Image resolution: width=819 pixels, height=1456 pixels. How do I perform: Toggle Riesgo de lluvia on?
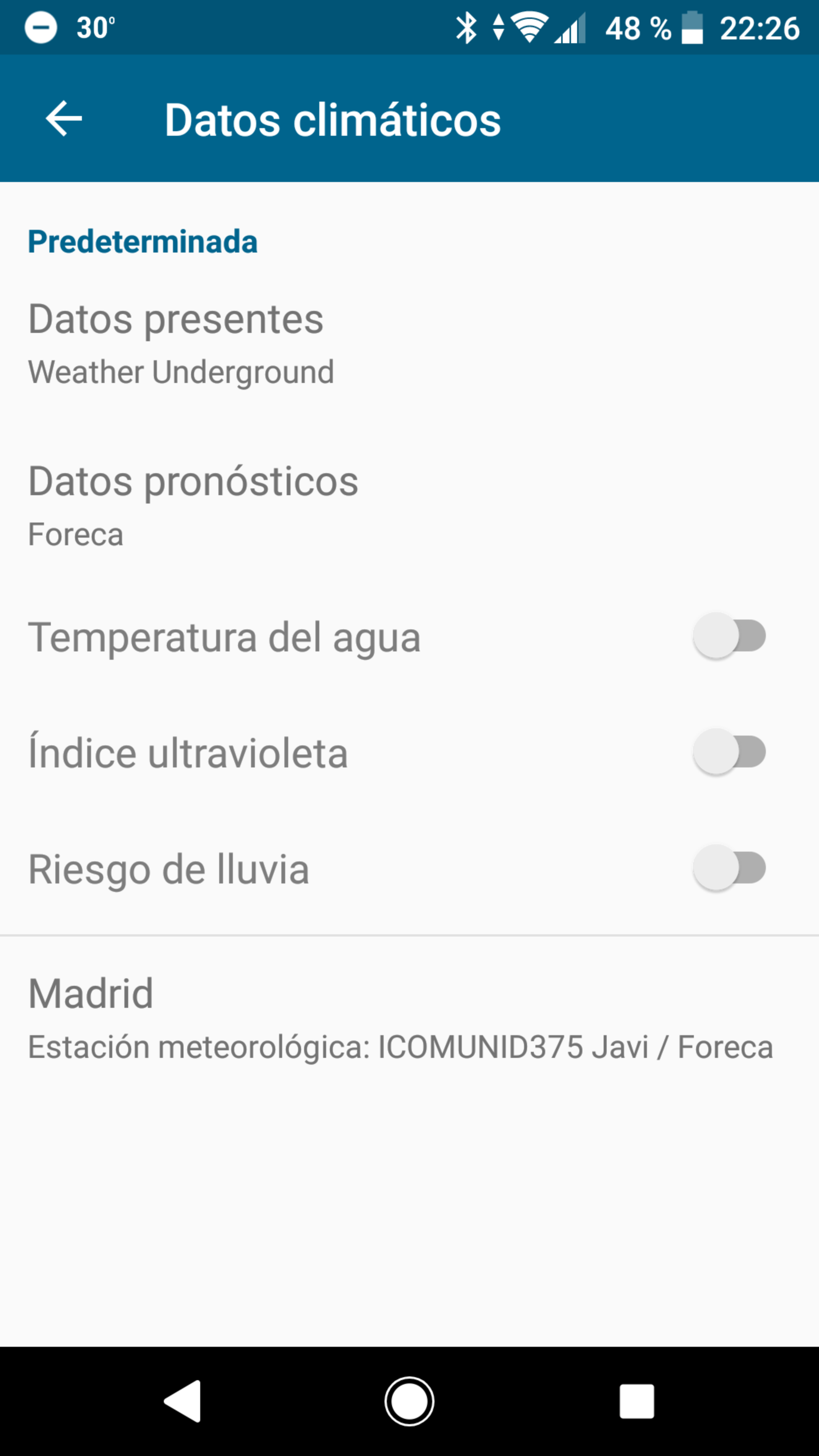point(729,868)
